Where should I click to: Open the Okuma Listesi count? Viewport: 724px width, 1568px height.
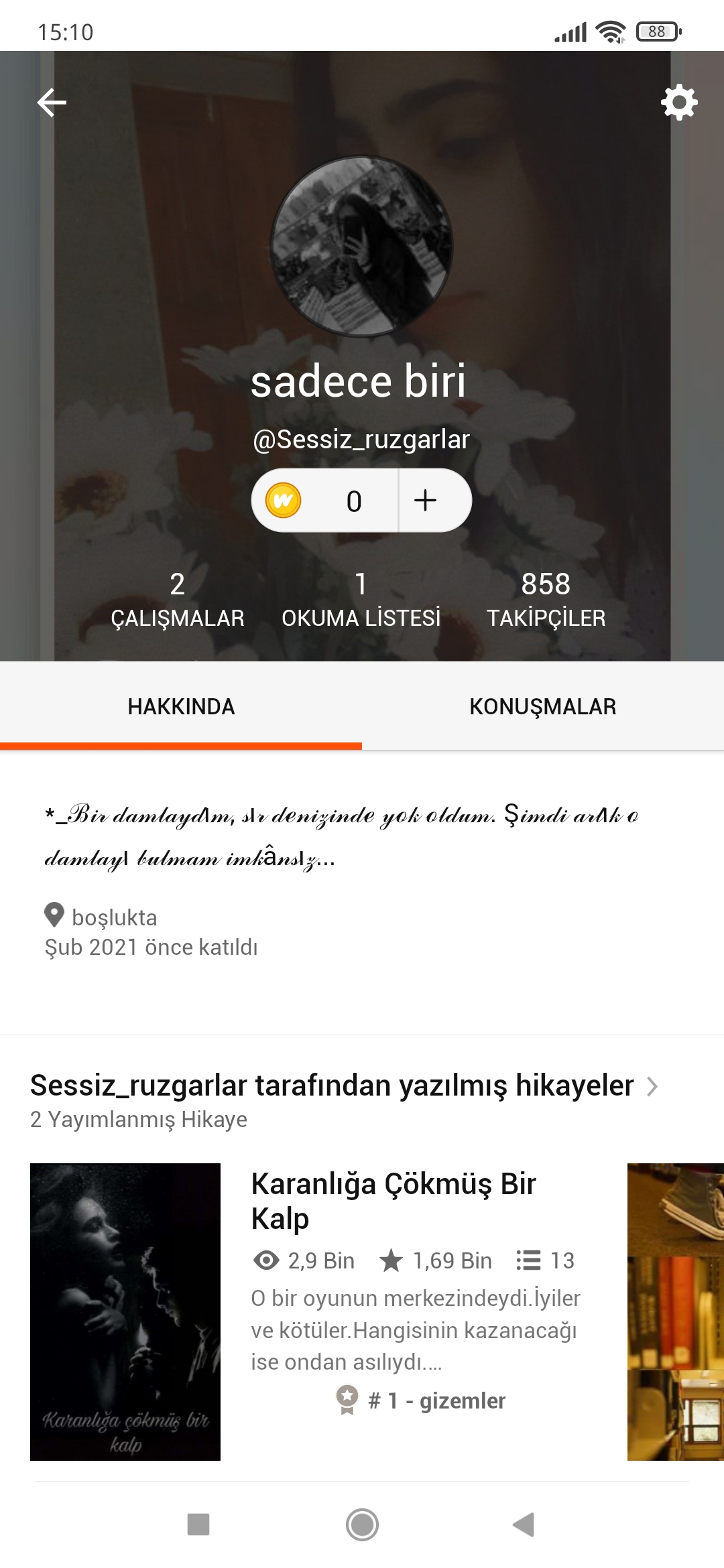[361, 600]
